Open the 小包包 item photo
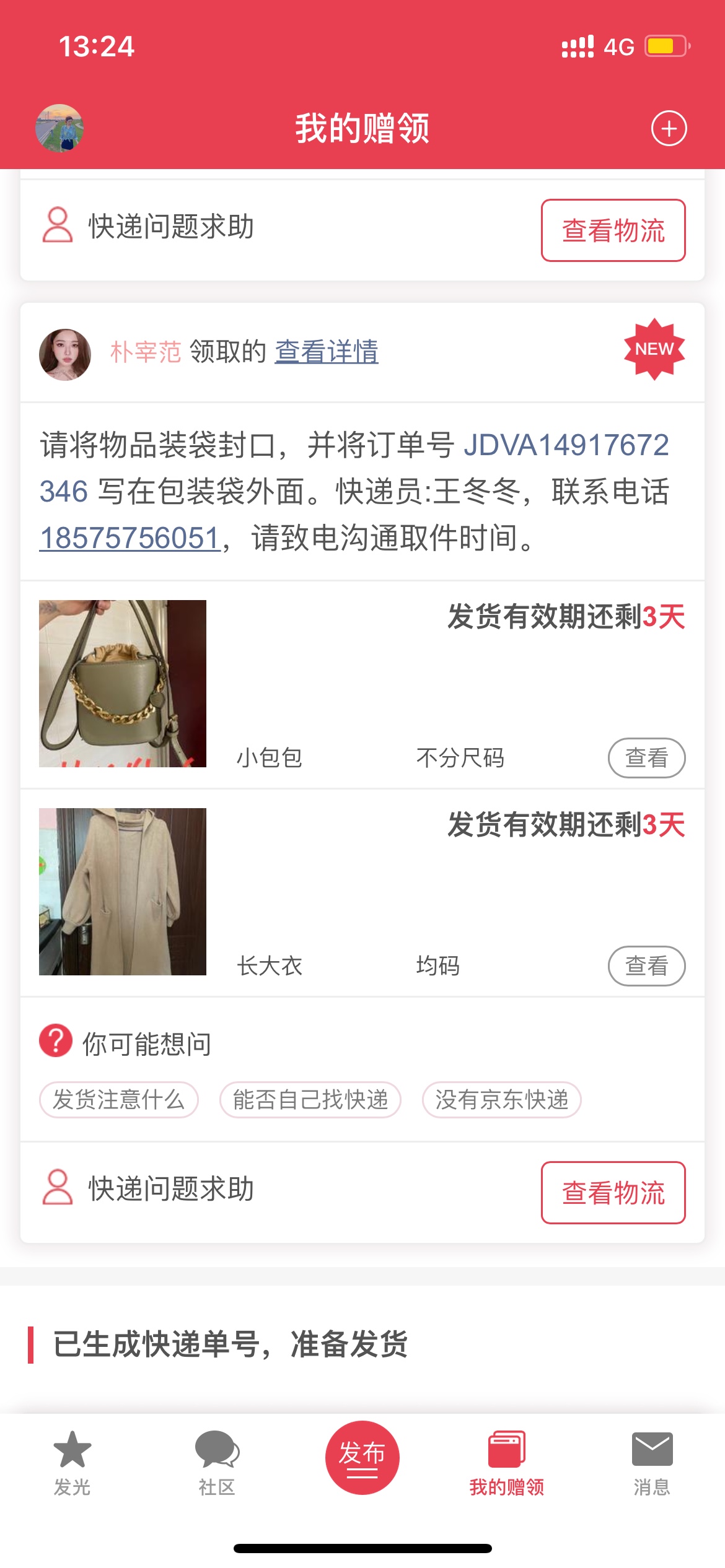The width and height of the screenshot is (725, 1568). 123,684
